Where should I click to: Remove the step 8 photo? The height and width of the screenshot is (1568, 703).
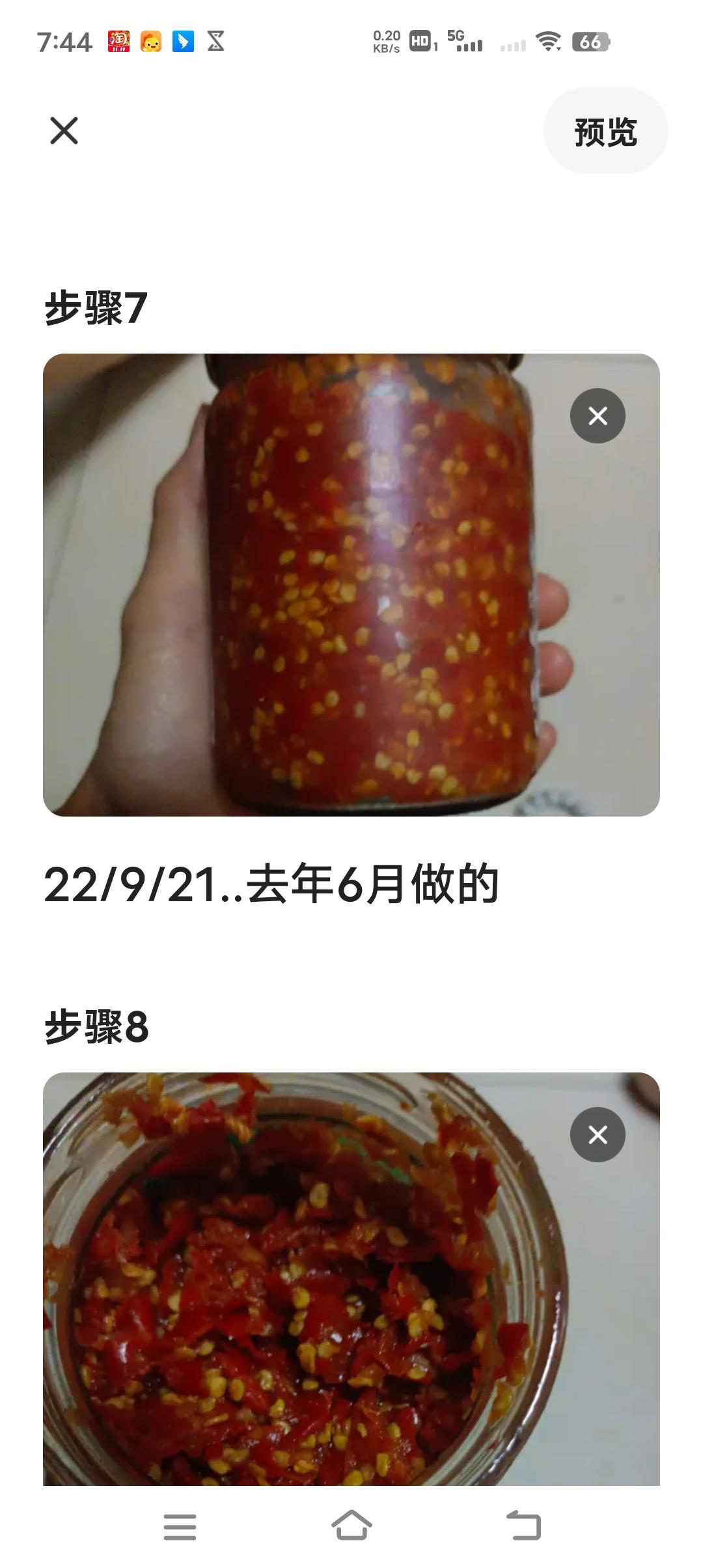click(598, 1134)
